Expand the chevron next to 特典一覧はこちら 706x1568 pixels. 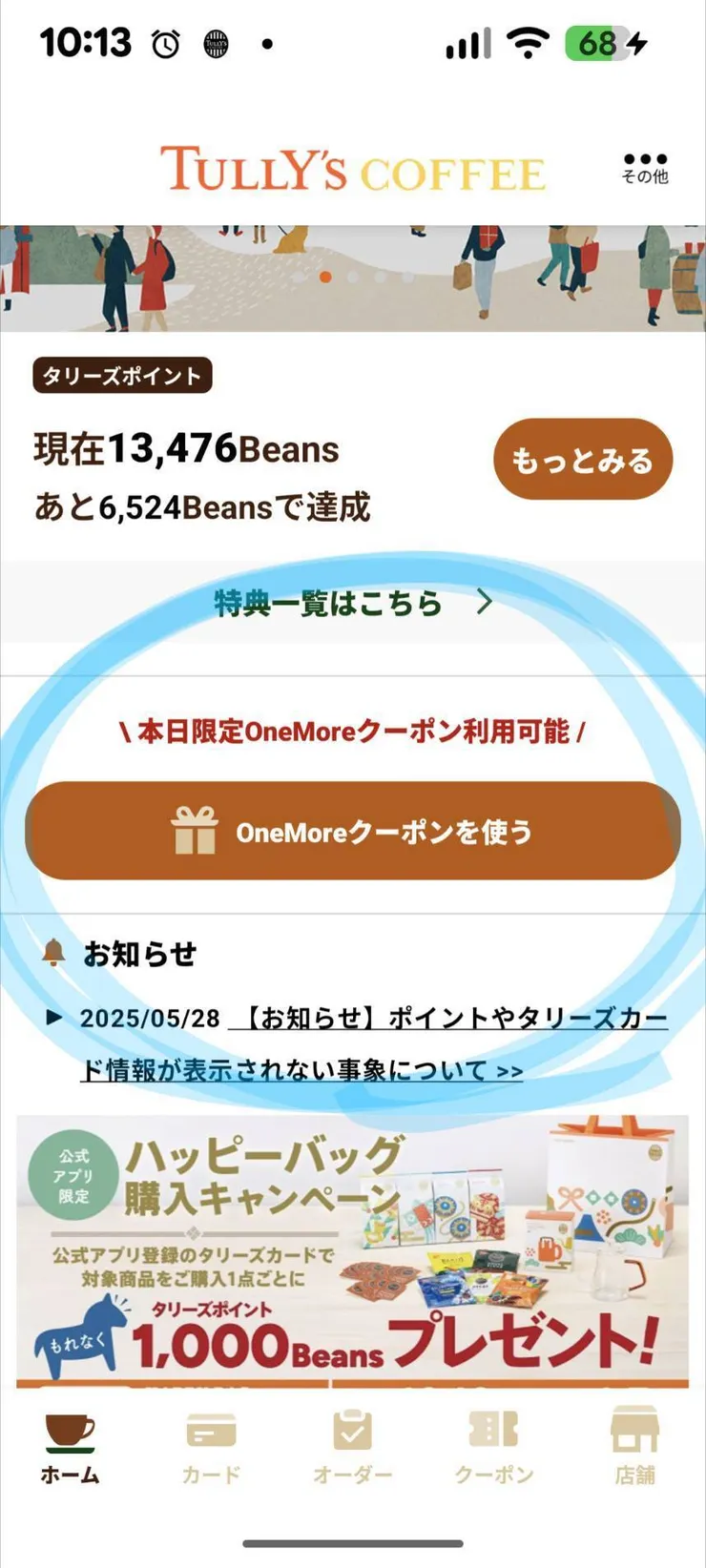[486, 602]
